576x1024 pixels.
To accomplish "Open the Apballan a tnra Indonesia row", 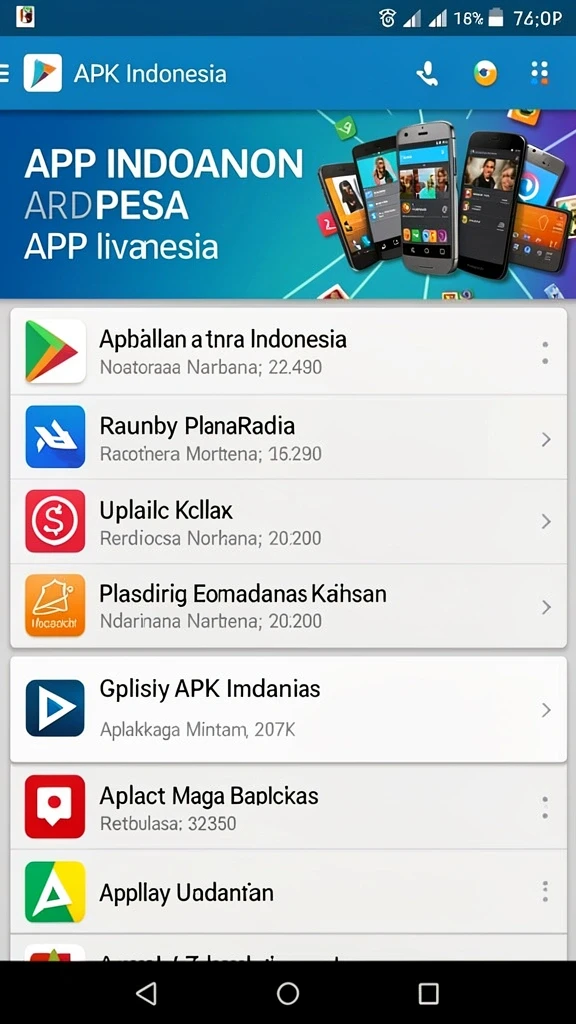I will pyautogui.click(x=288, y=352).
